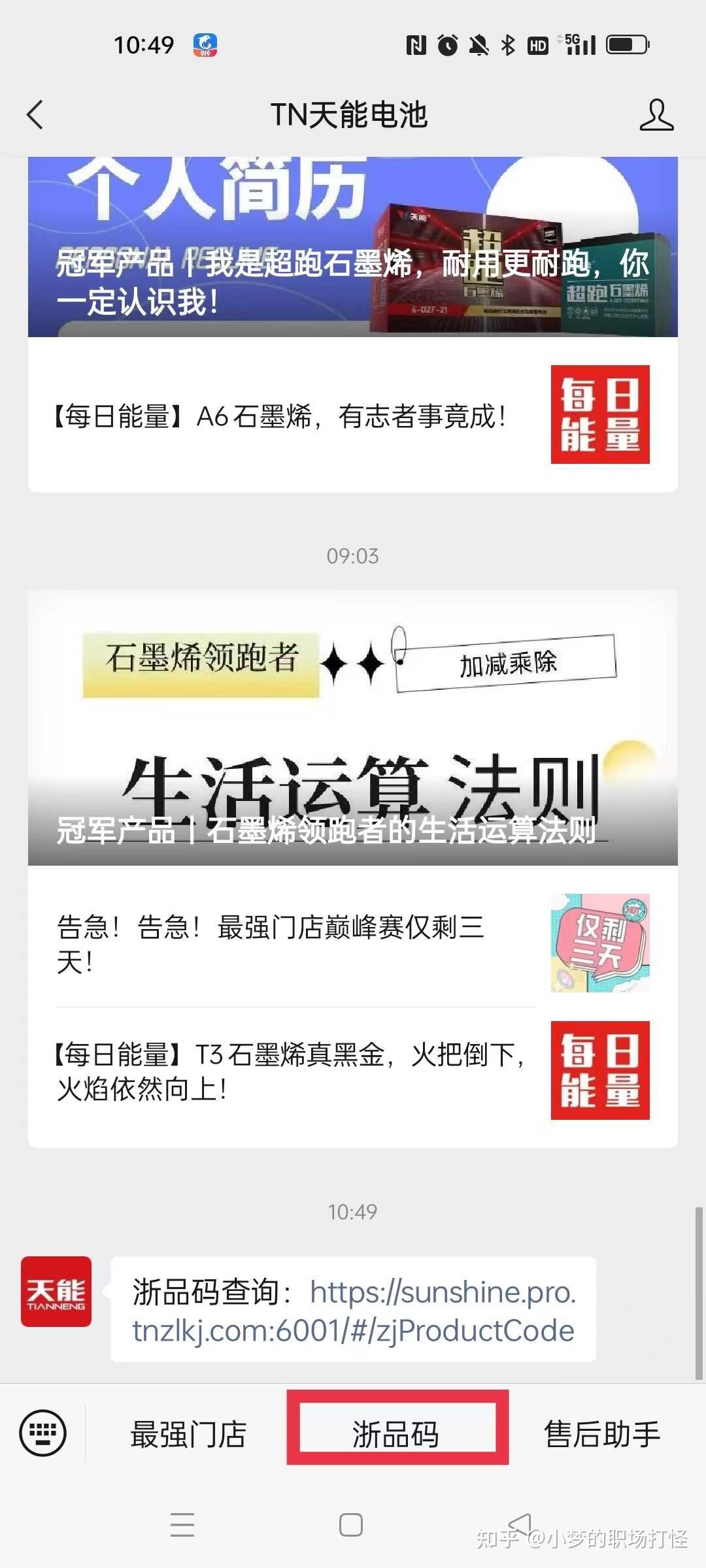706x1568 pixels.
Task: Open 石墨烯领跑者的生活运算法则 article
Action: coord(353,728)
